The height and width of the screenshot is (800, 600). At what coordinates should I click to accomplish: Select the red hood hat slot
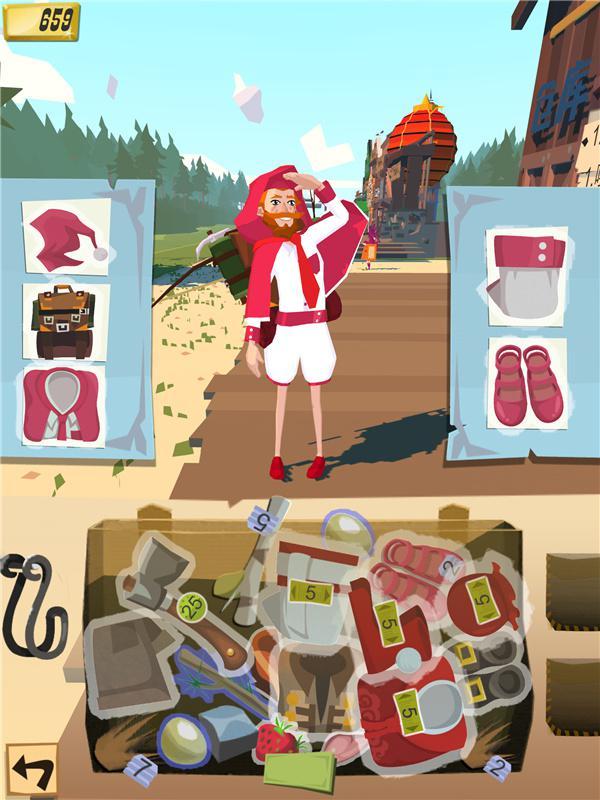coord(66,236)
